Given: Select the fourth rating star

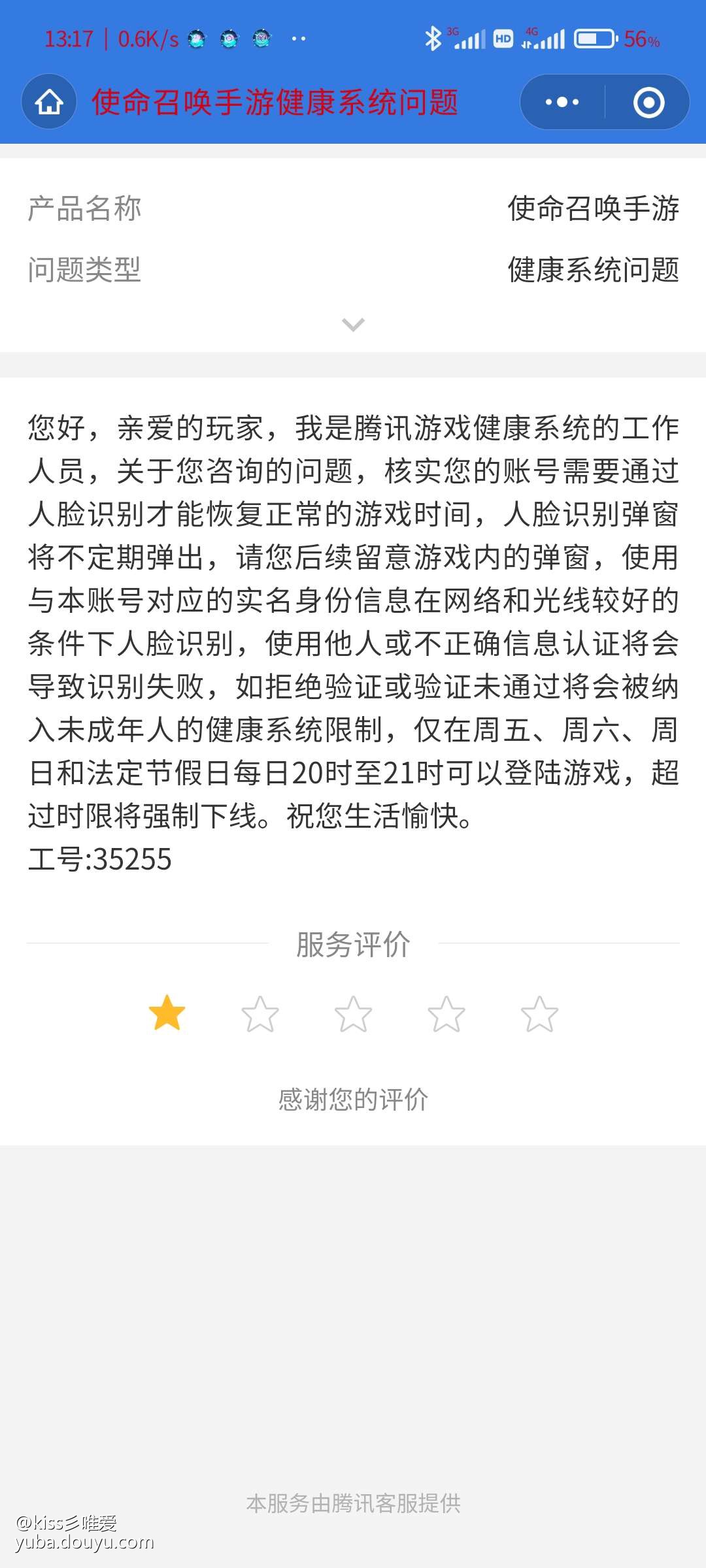Looking at the screenshot, I should point(446,1013).
